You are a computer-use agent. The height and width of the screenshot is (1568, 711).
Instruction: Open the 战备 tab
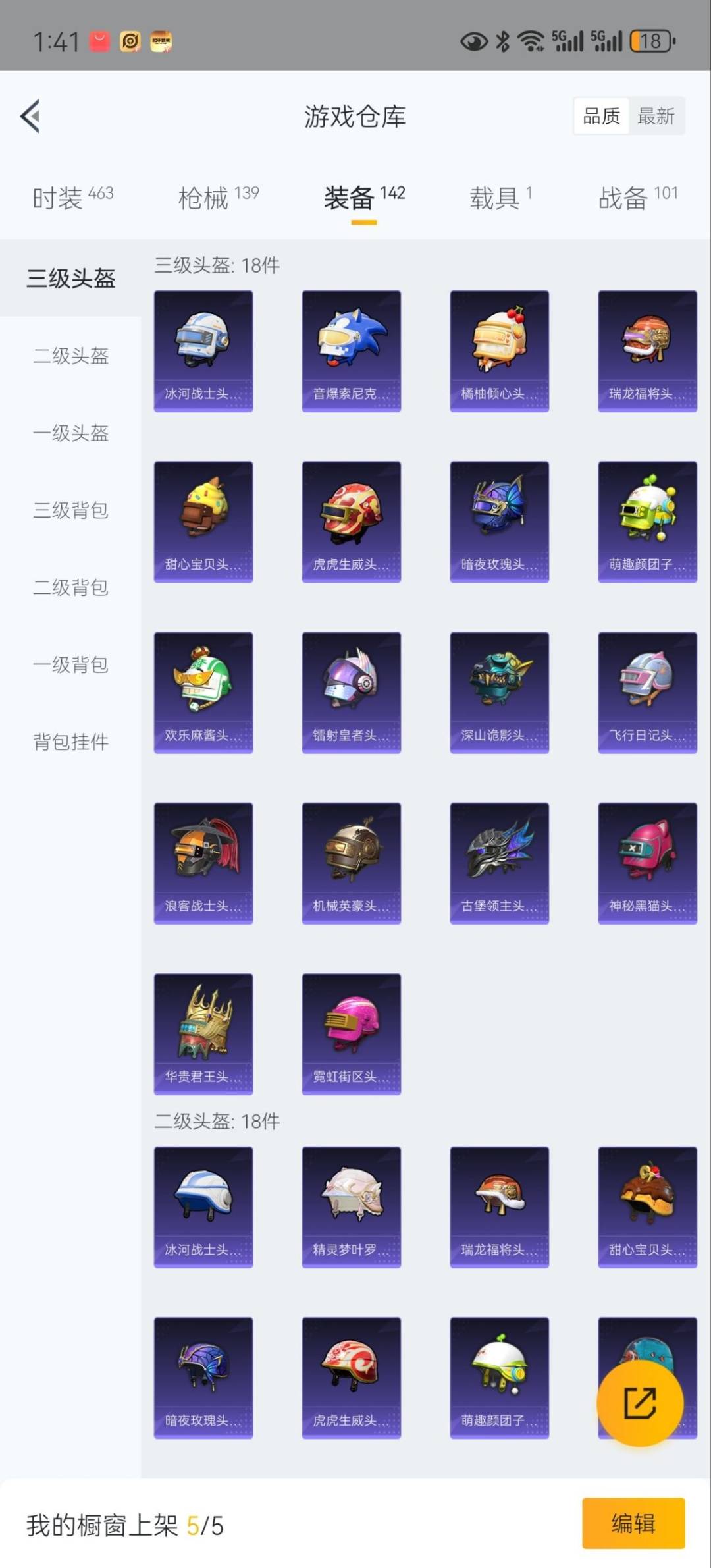[x=637, y=198]
